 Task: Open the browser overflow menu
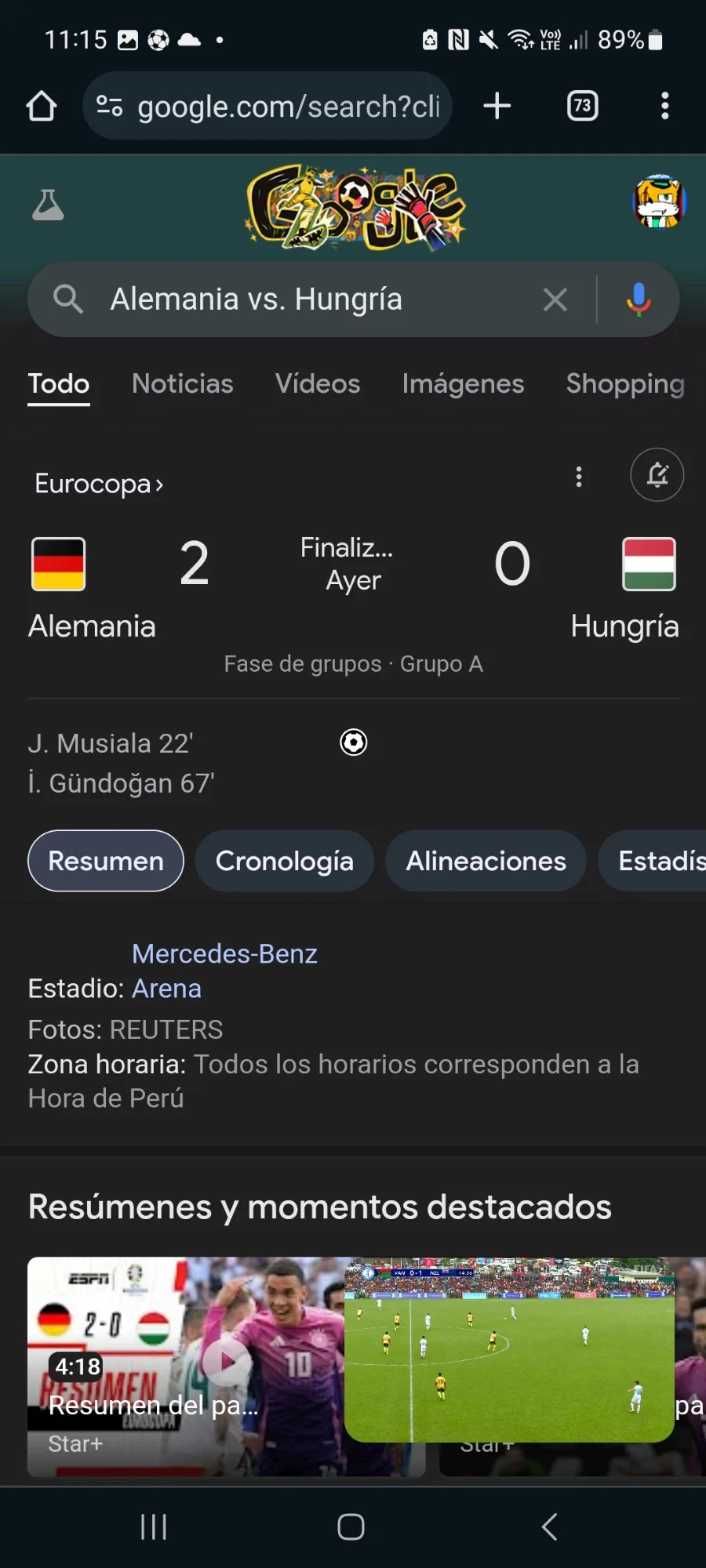pos(665,106)
